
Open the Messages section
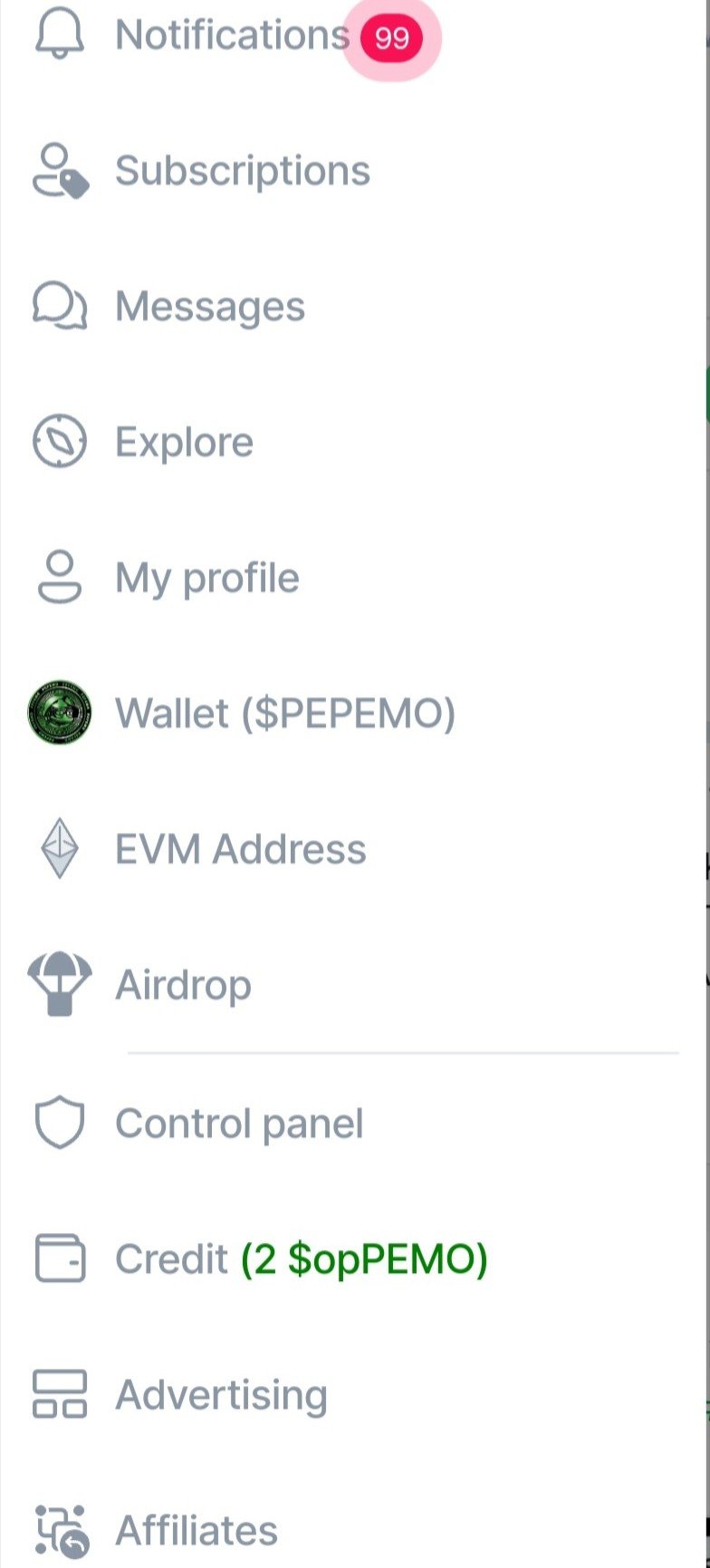pyautogui.click(x=209, y=307)
